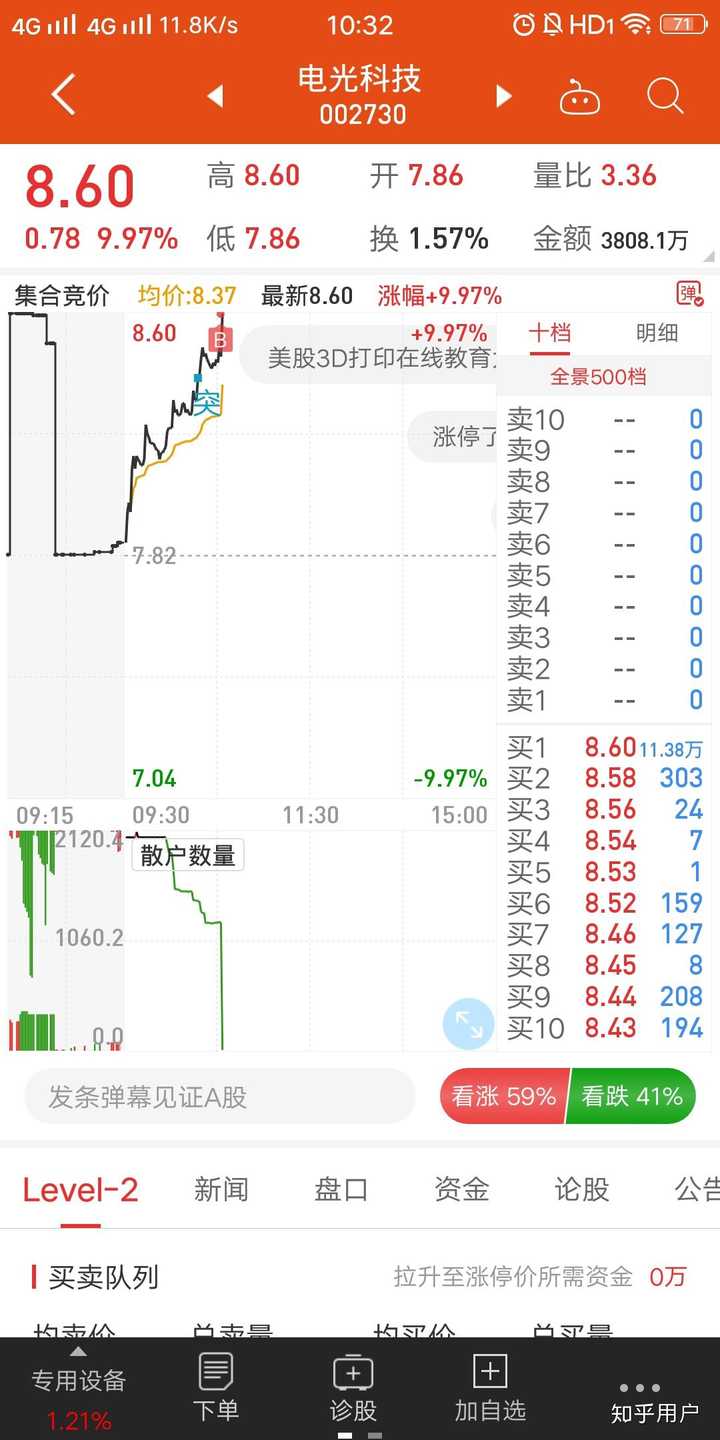Switch to the 新闻 tab
Screen dimensions: 720x1440
221,1189
